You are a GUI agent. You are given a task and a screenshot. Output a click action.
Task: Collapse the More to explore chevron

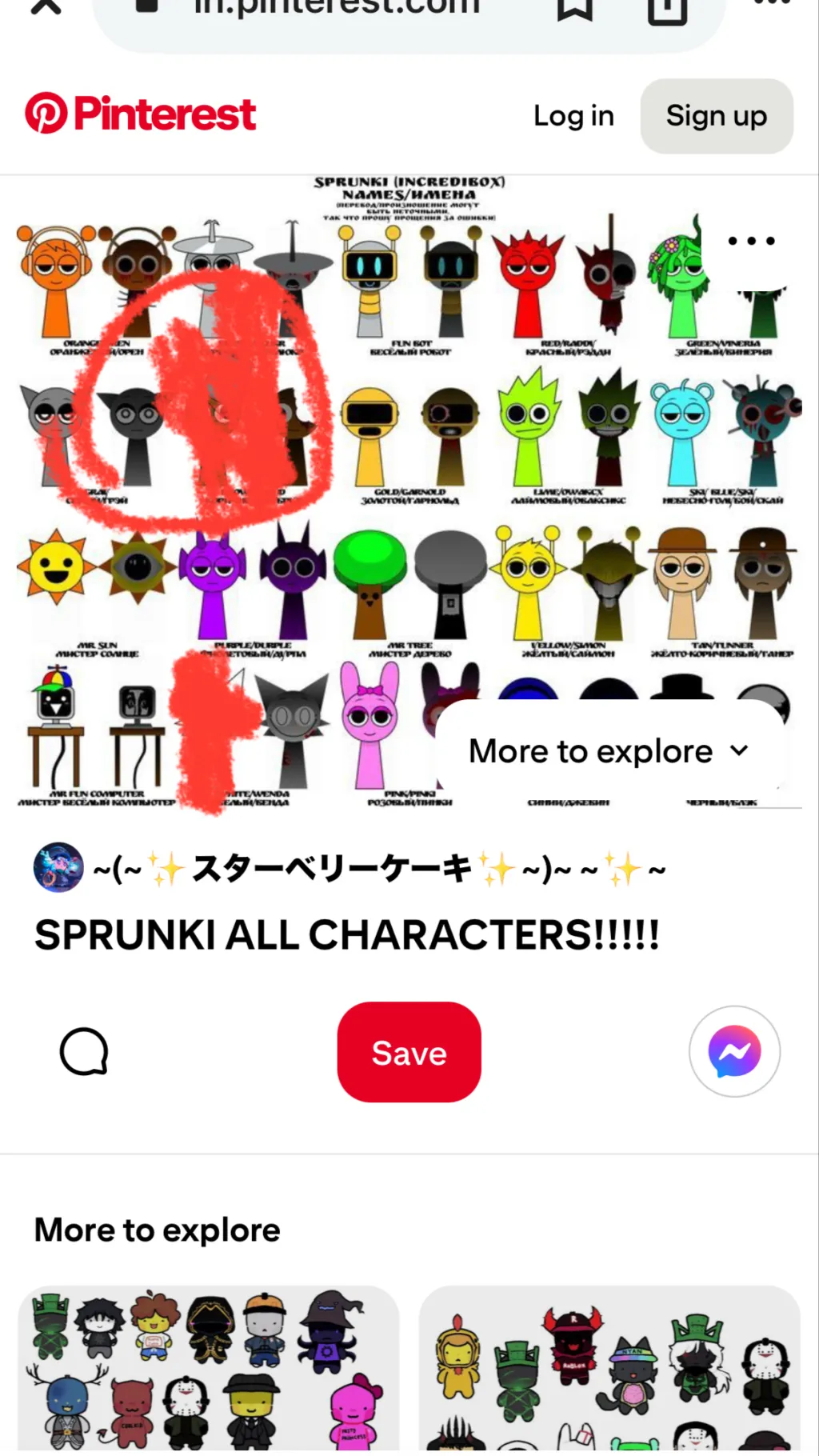(737, 750)
